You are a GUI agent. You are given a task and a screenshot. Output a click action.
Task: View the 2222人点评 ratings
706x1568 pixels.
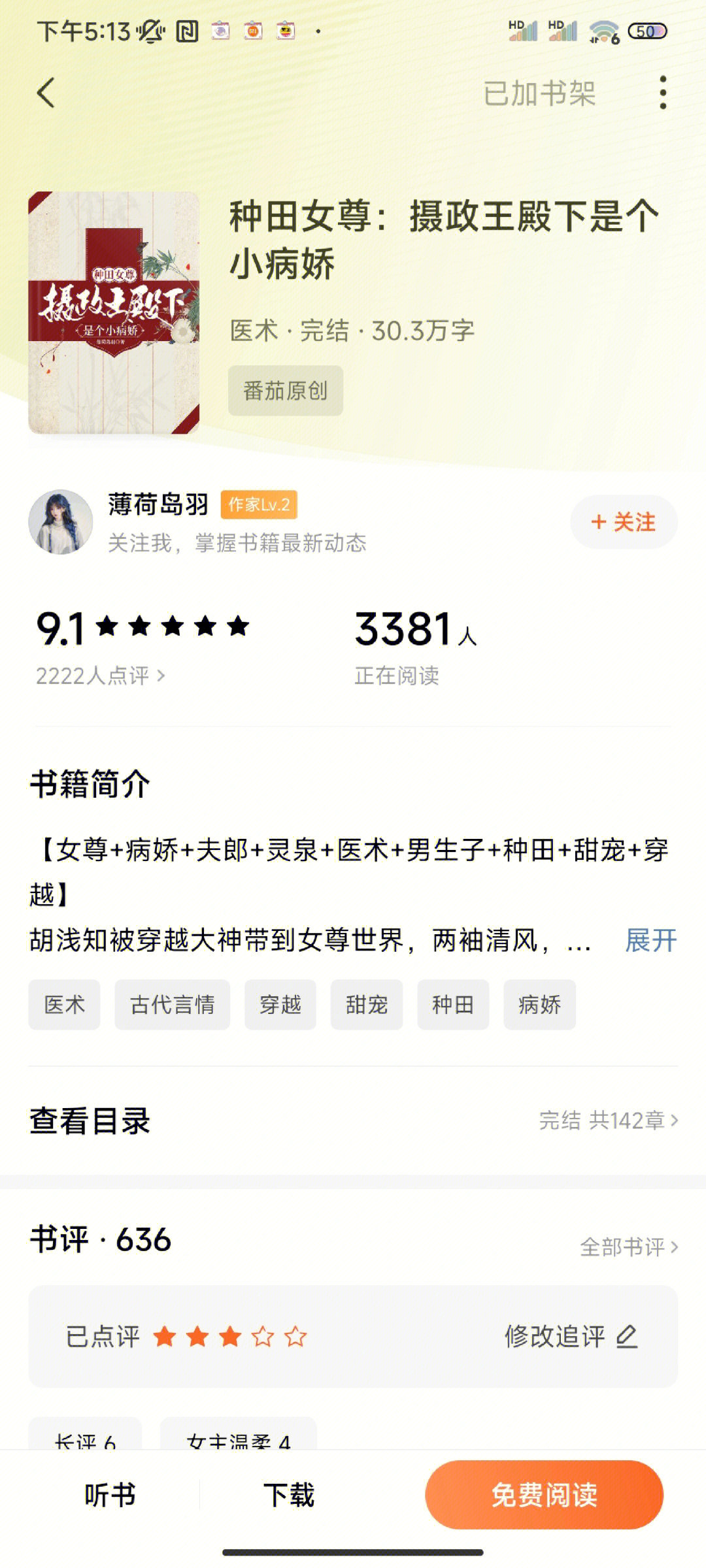click(x=100, y=676)
